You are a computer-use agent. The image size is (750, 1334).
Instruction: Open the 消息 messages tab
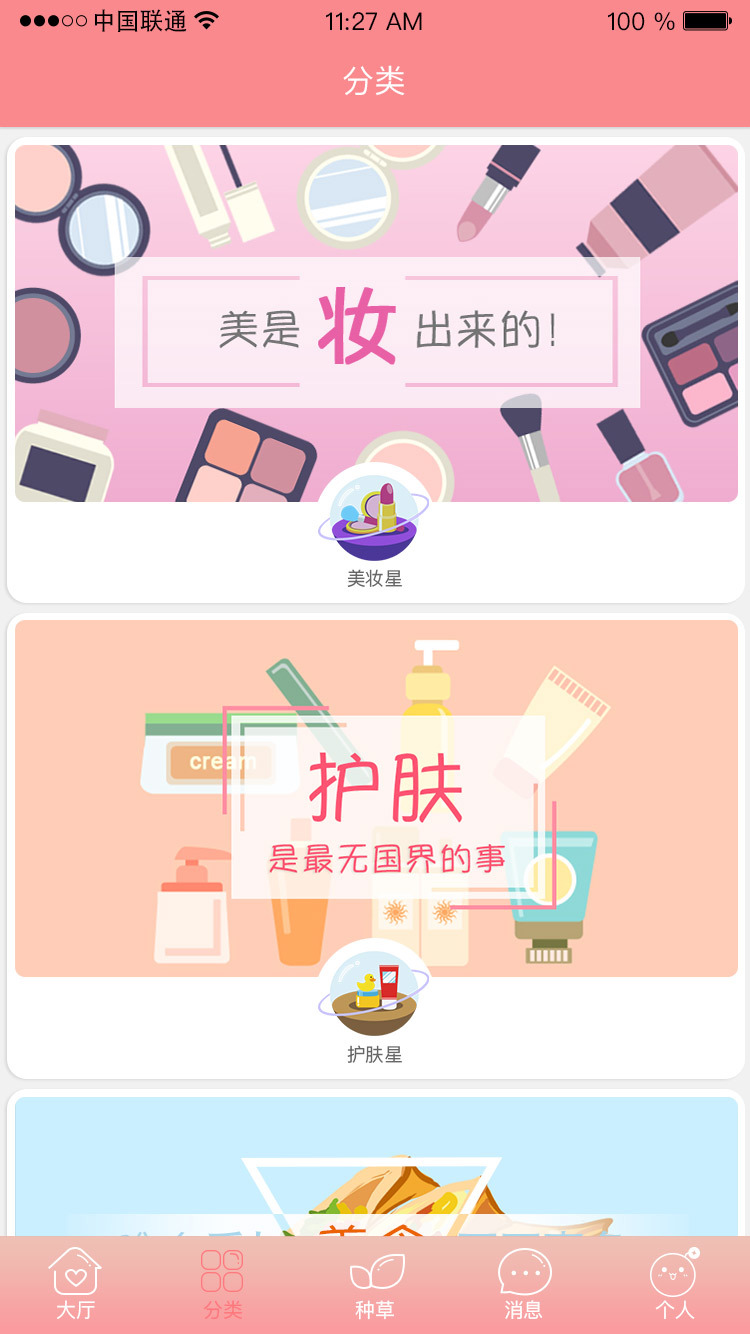pos(524,1284)
